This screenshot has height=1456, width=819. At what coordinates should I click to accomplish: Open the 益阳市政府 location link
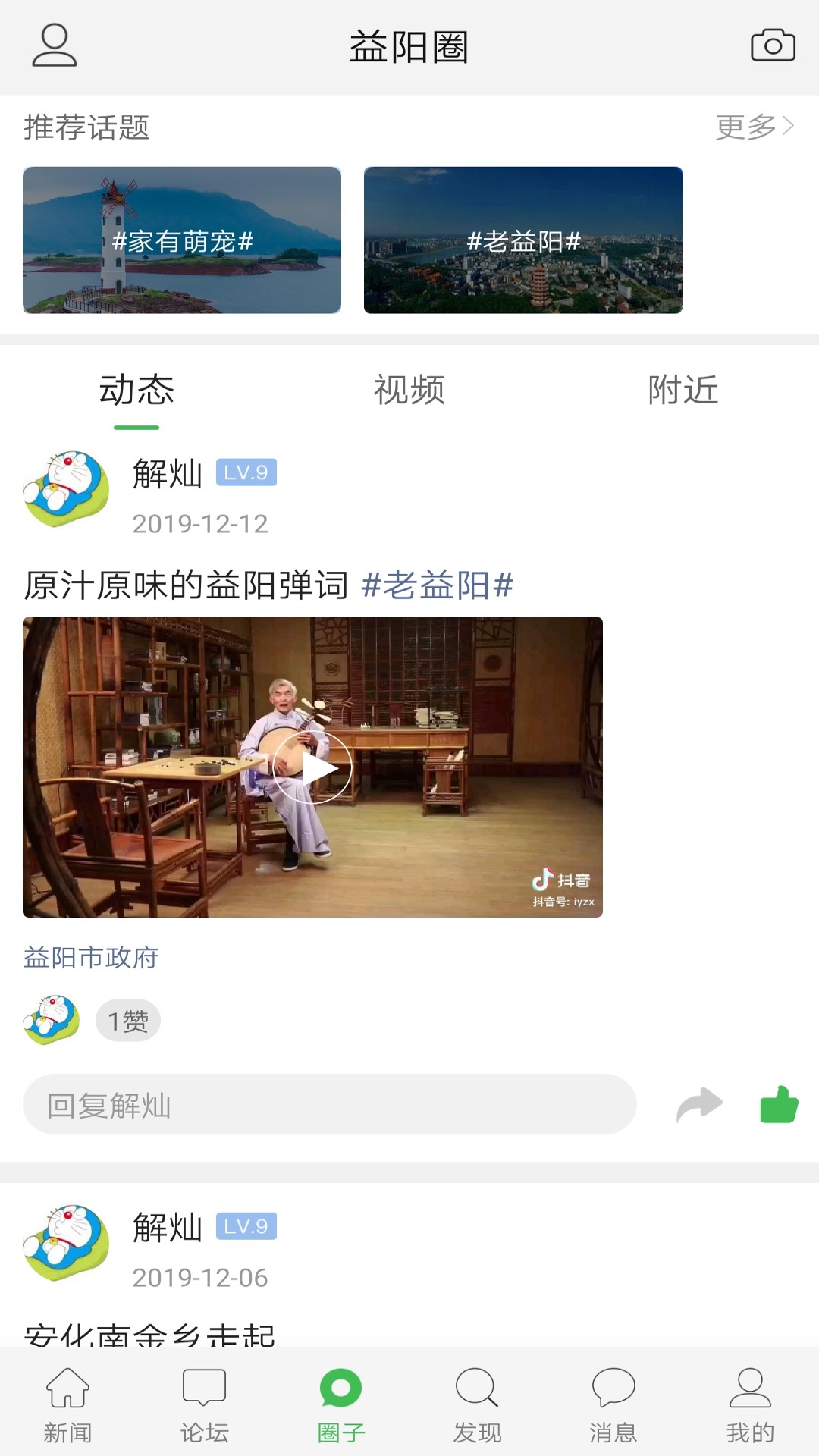coord(91,957)
